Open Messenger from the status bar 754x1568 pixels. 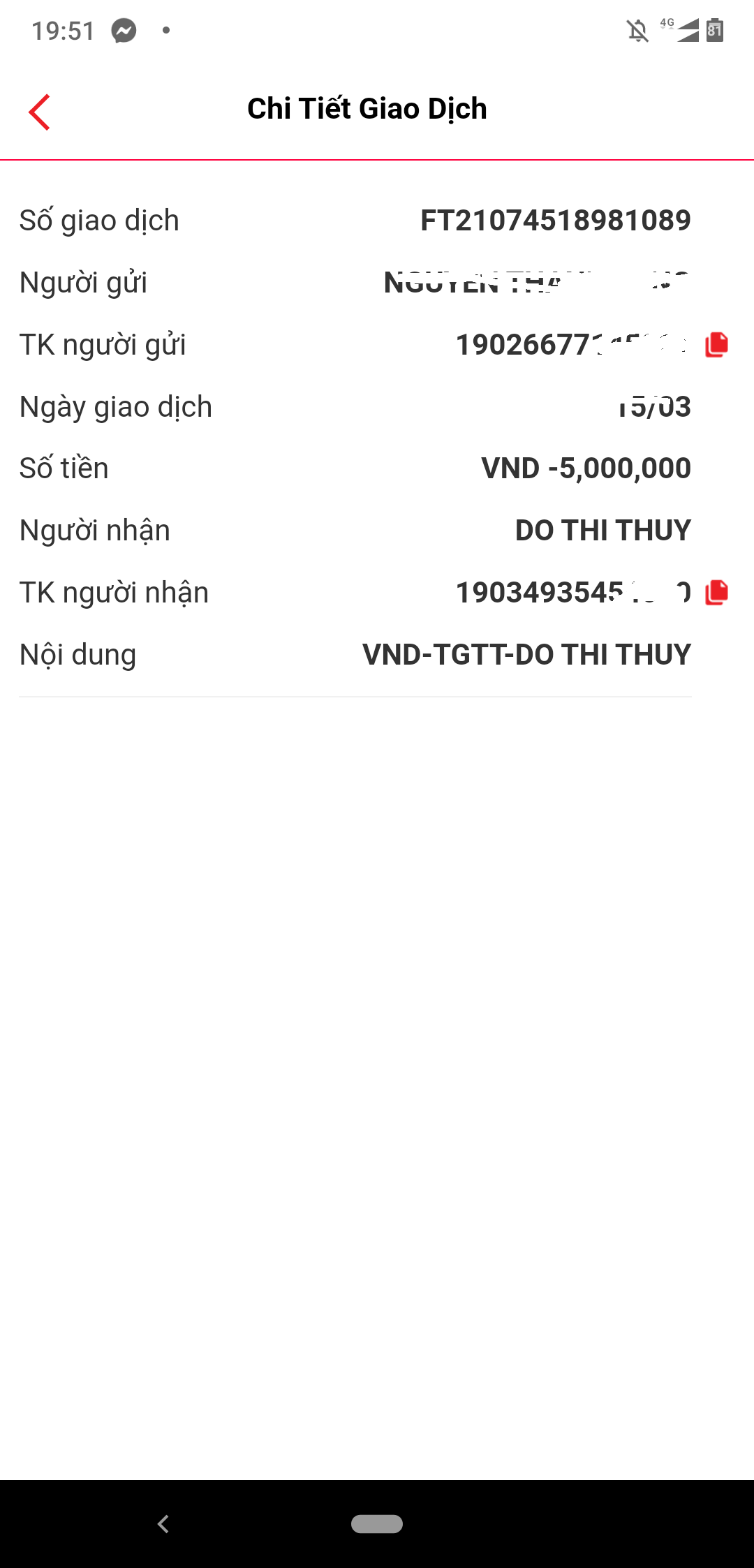pyautogui.click(x=123, y=30)
